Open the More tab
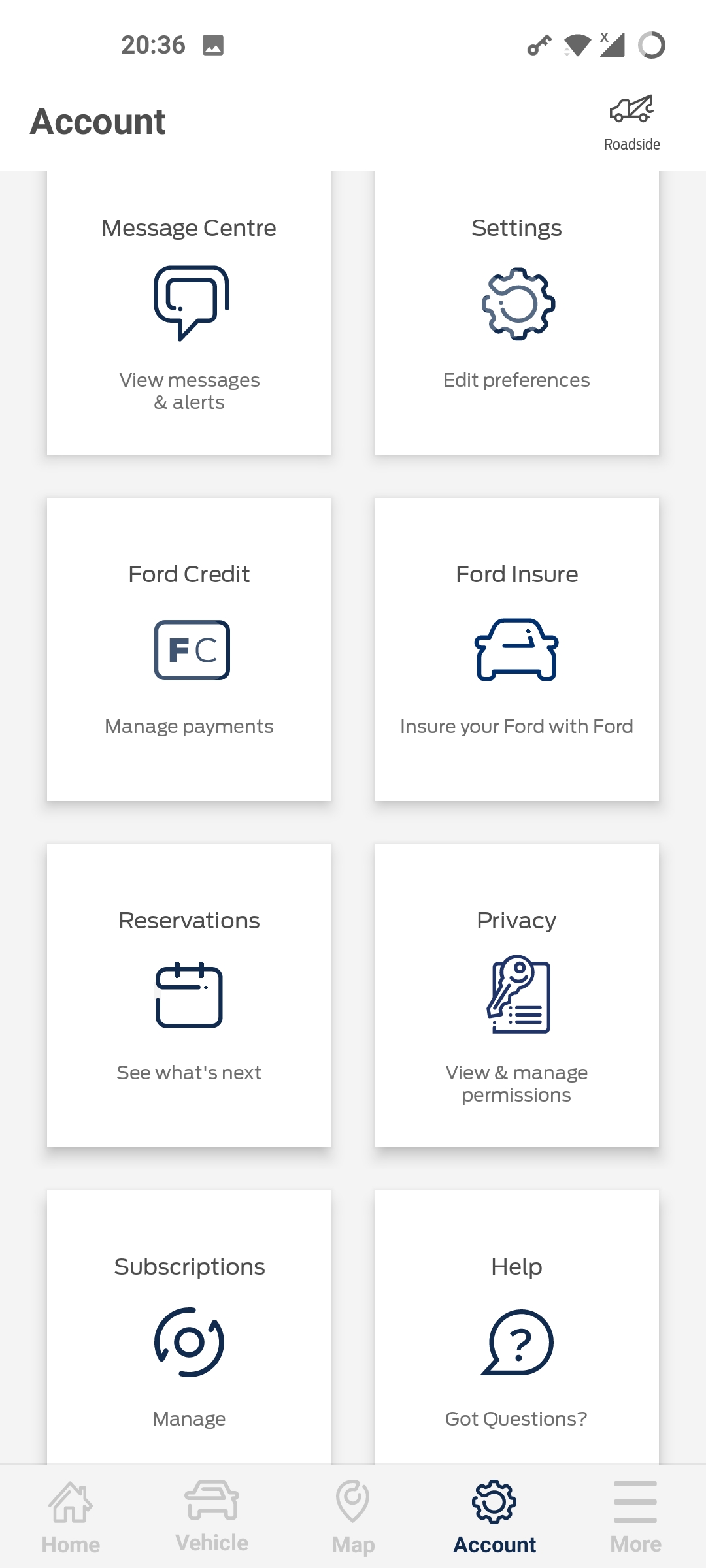This screenshot has width=706, height=1568. (x=635, y=1517)
